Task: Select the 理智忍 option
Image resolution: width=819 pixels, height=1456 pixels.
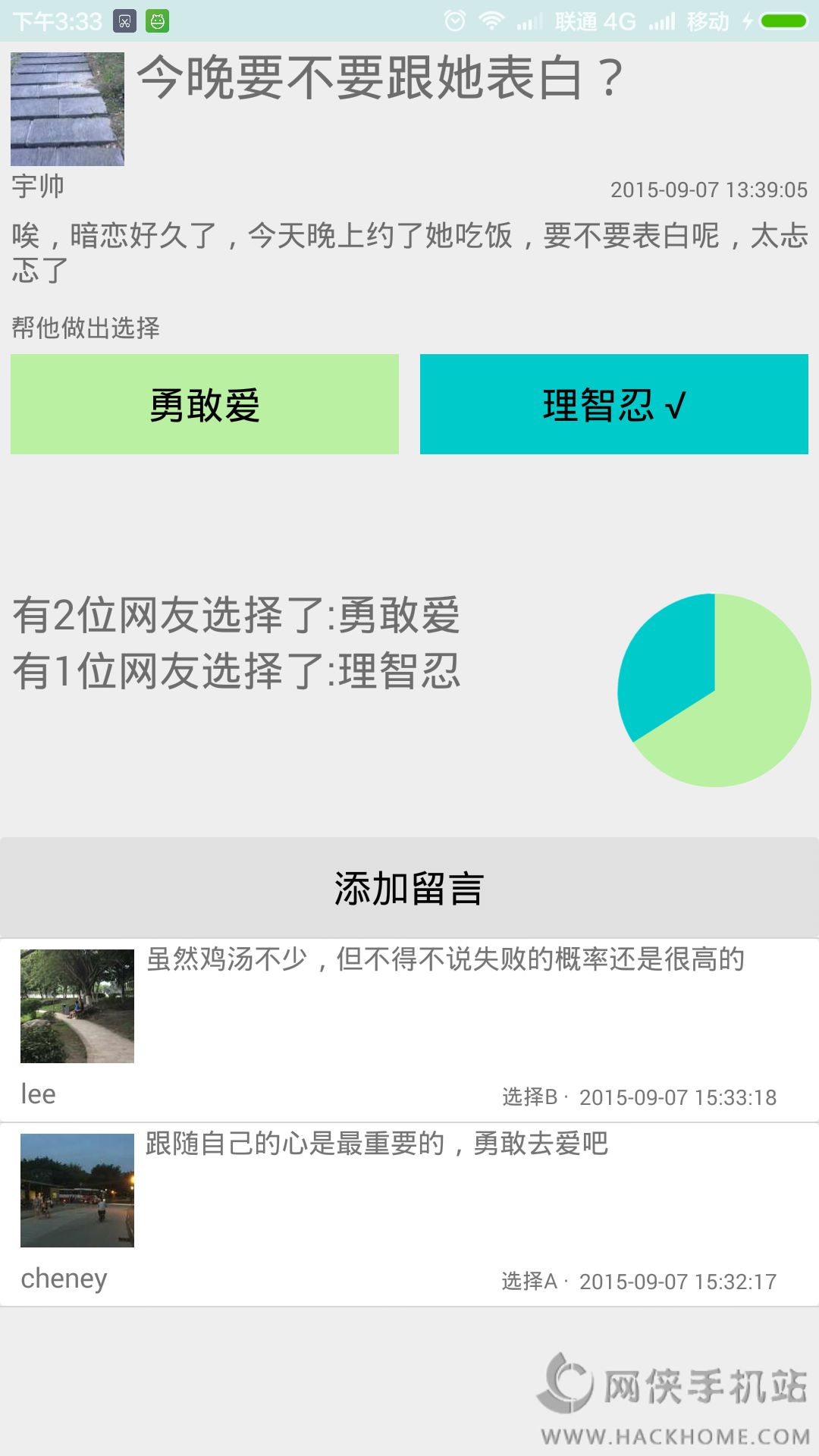Action: click(614, 404)
